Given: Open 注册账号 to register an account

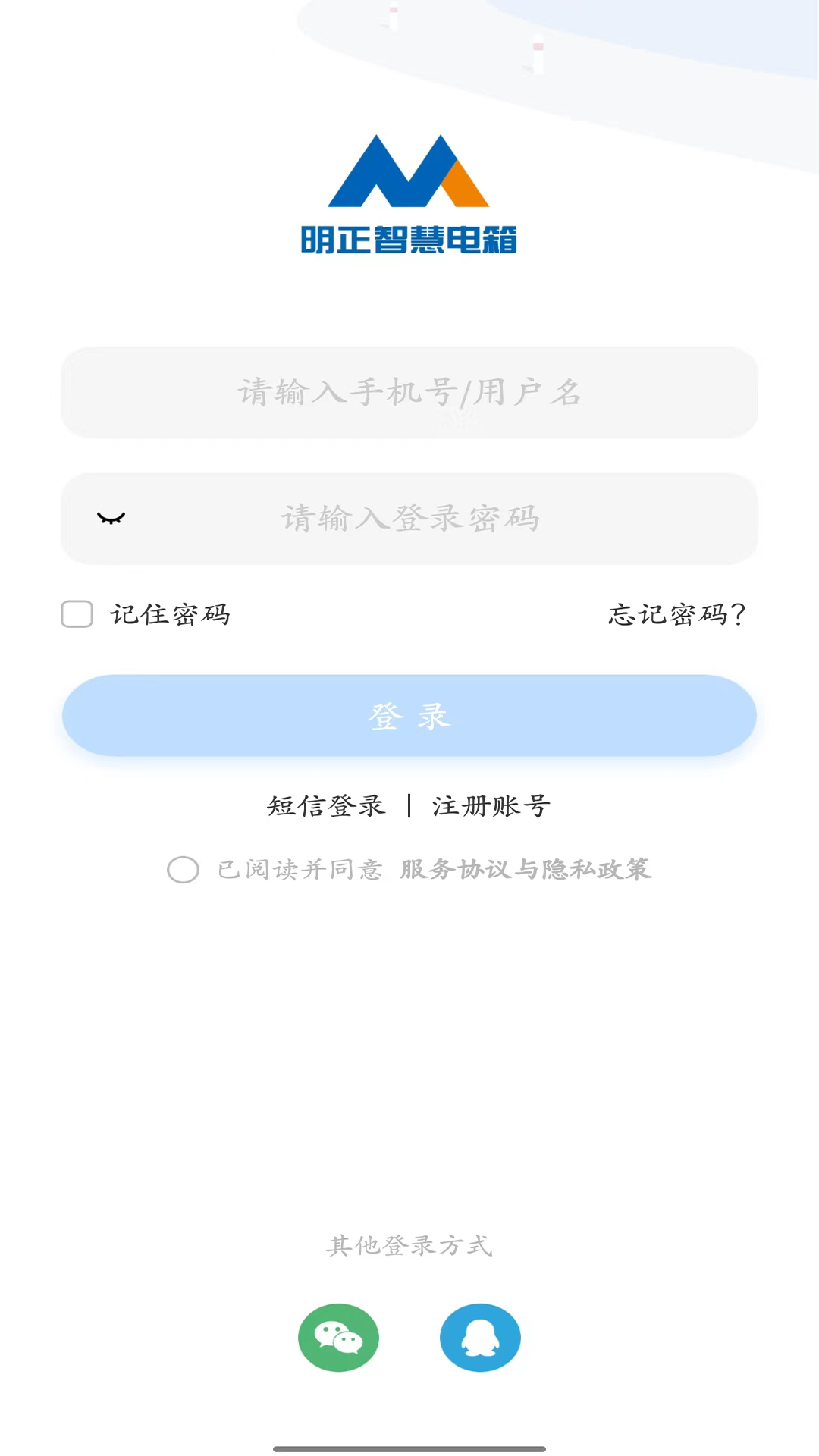Looking at the screenshot, I should pos(491,806).
